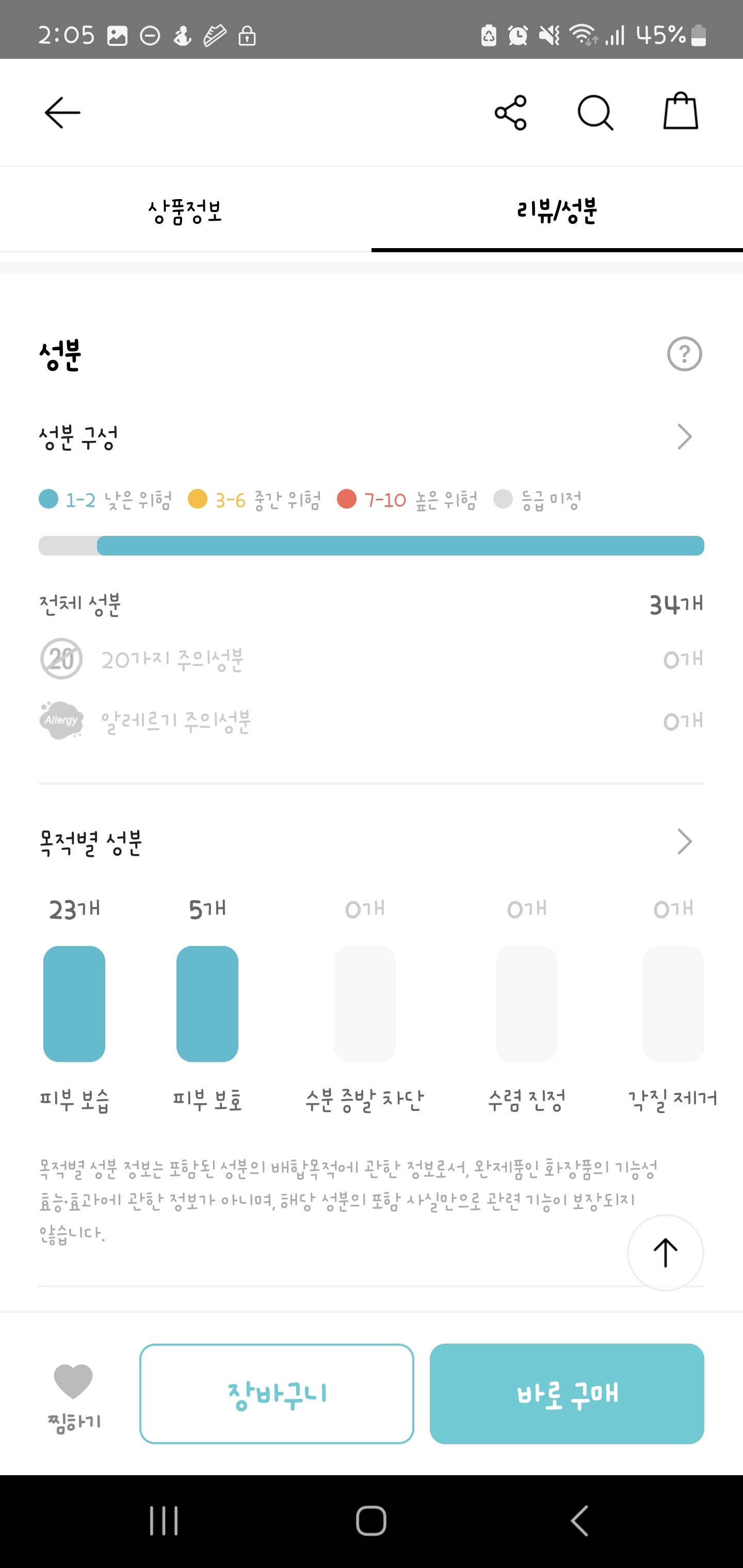Share this product
This screenshot has height=1568, width=743.
(510, 112)
